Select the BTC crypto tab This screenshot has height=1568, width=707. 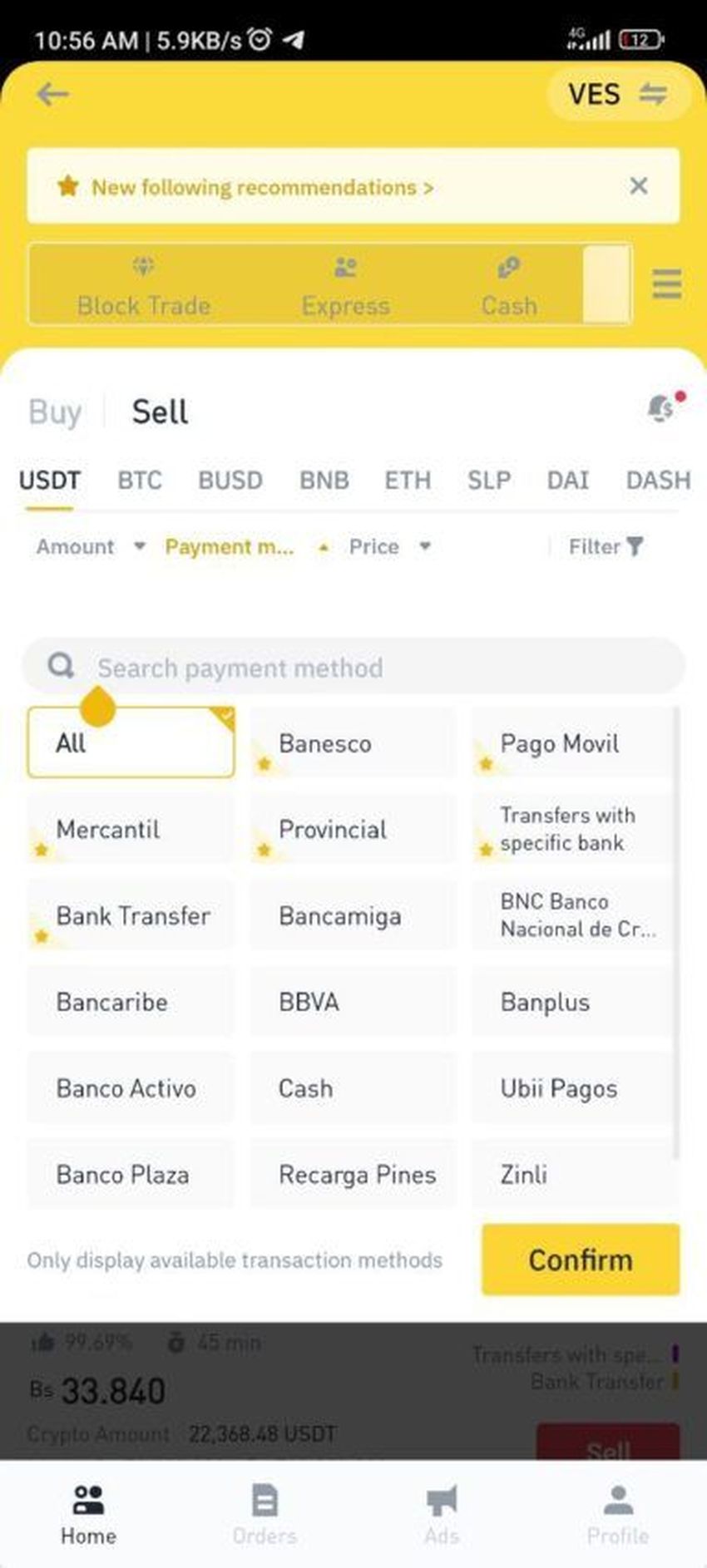point(140,480)
